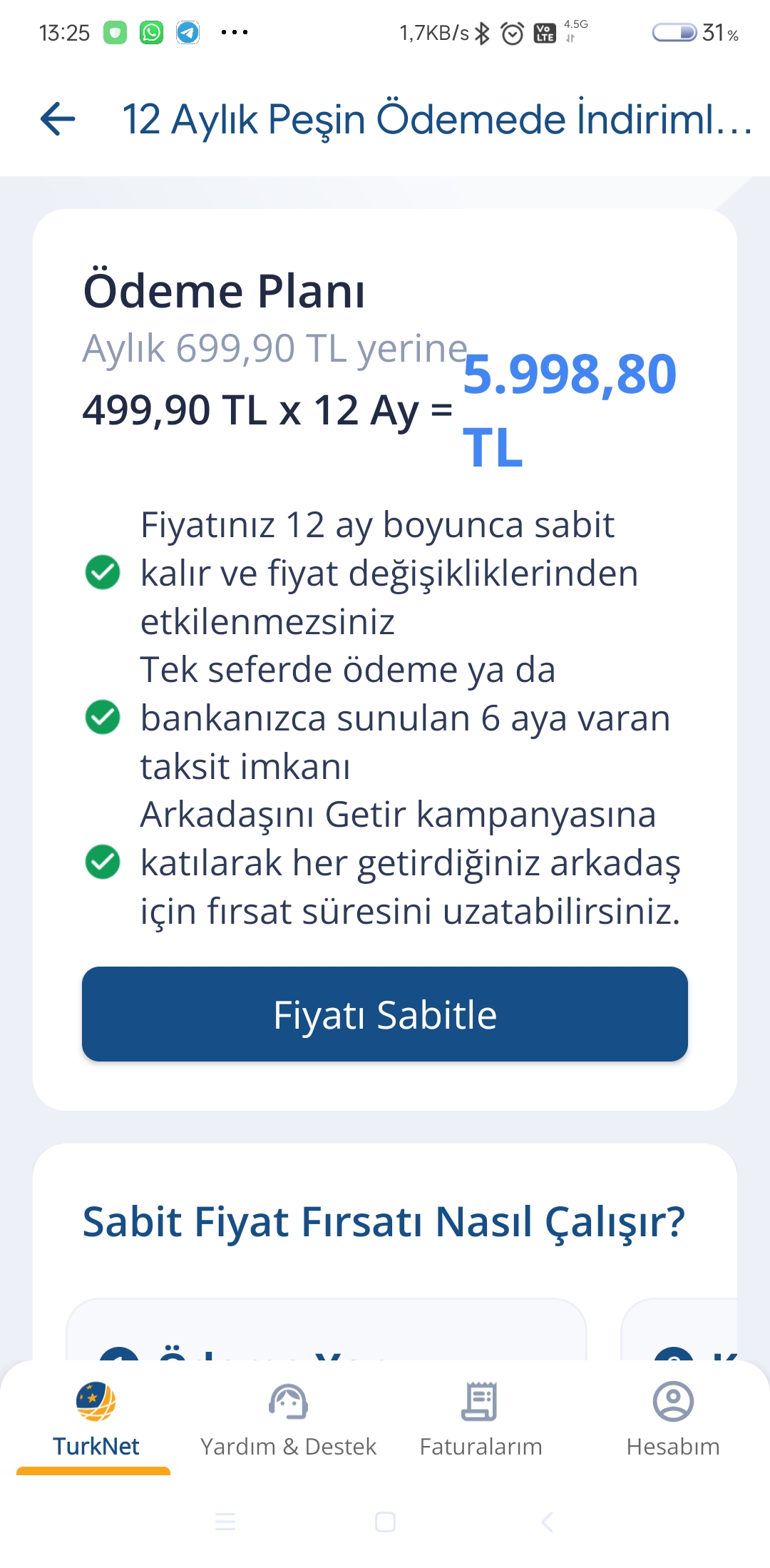
Task: Open the Yardım & Destek tab
Action: [x=288, y=1420]
